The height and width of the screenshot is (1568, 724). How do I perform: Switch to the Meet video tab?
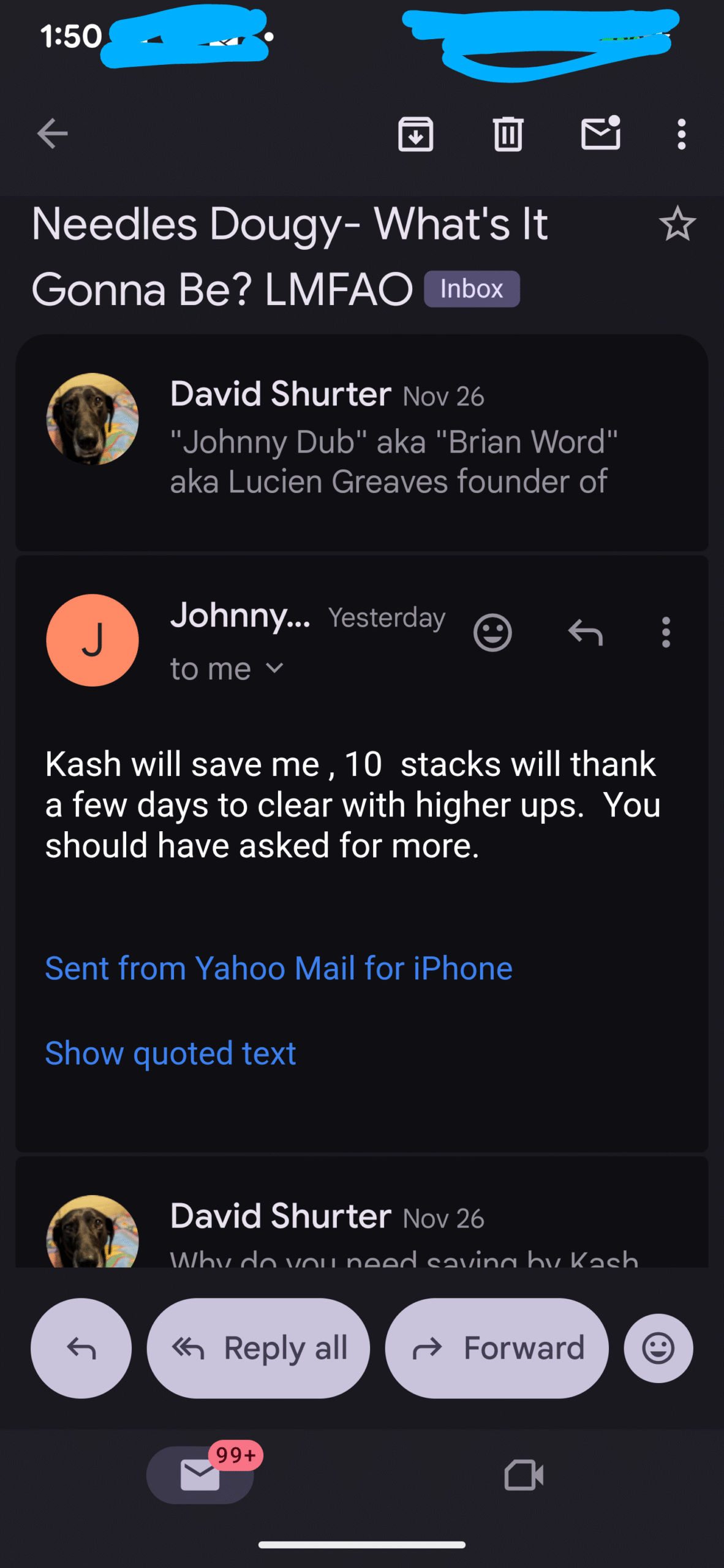[x=524, y=1475]
